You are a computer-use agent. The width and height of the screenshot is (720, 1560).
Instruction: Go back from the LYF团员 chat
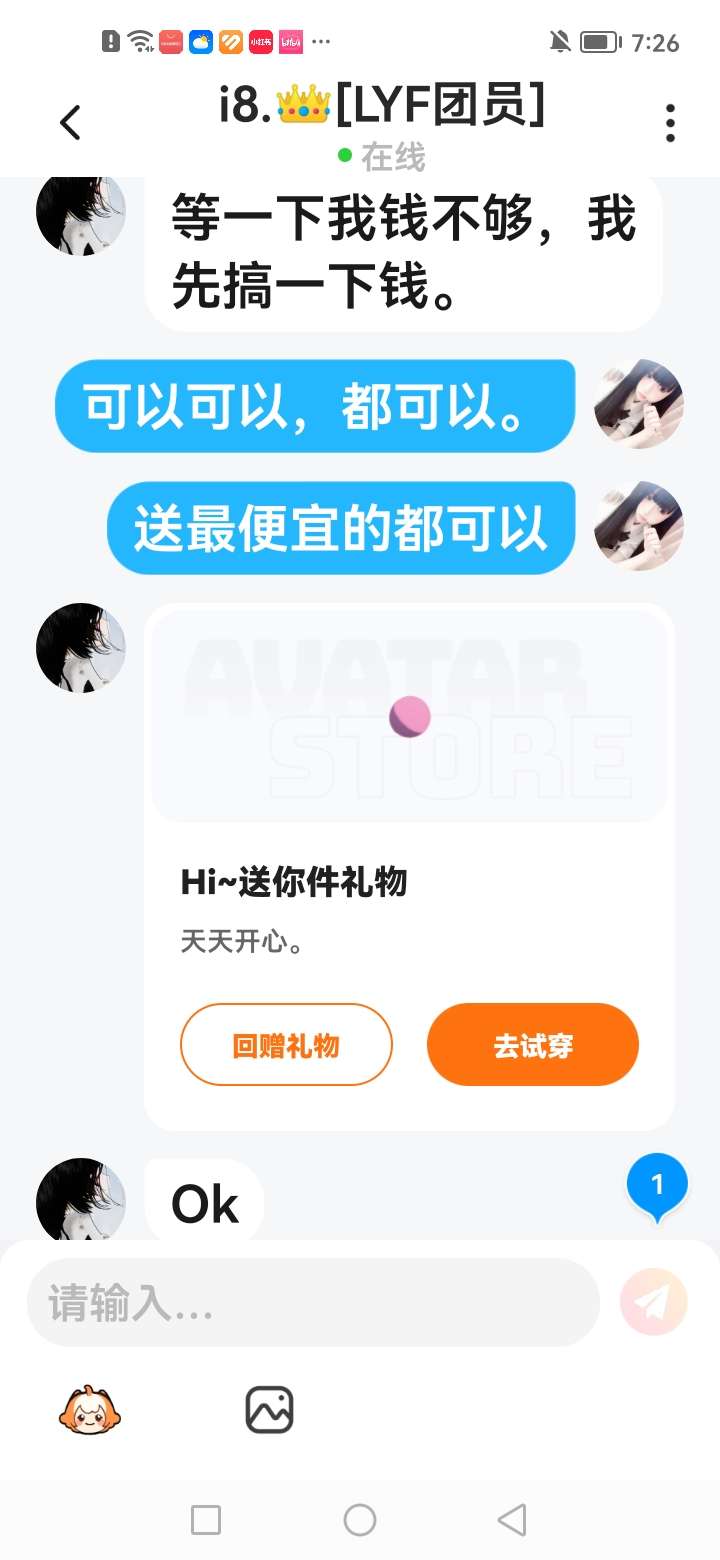click(70, 123)
